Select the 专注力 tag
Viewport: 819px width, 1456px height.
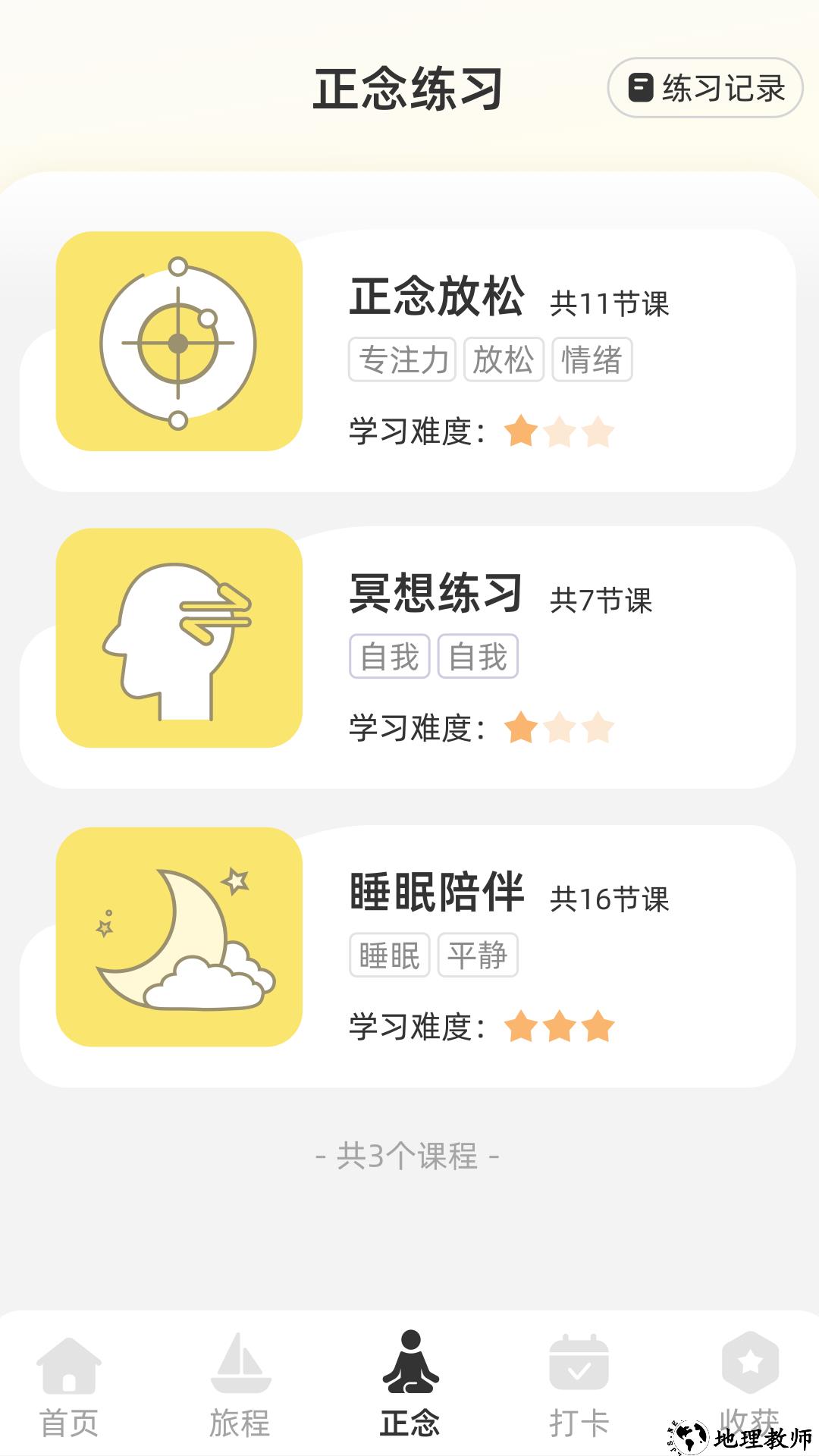click(403, 362)
